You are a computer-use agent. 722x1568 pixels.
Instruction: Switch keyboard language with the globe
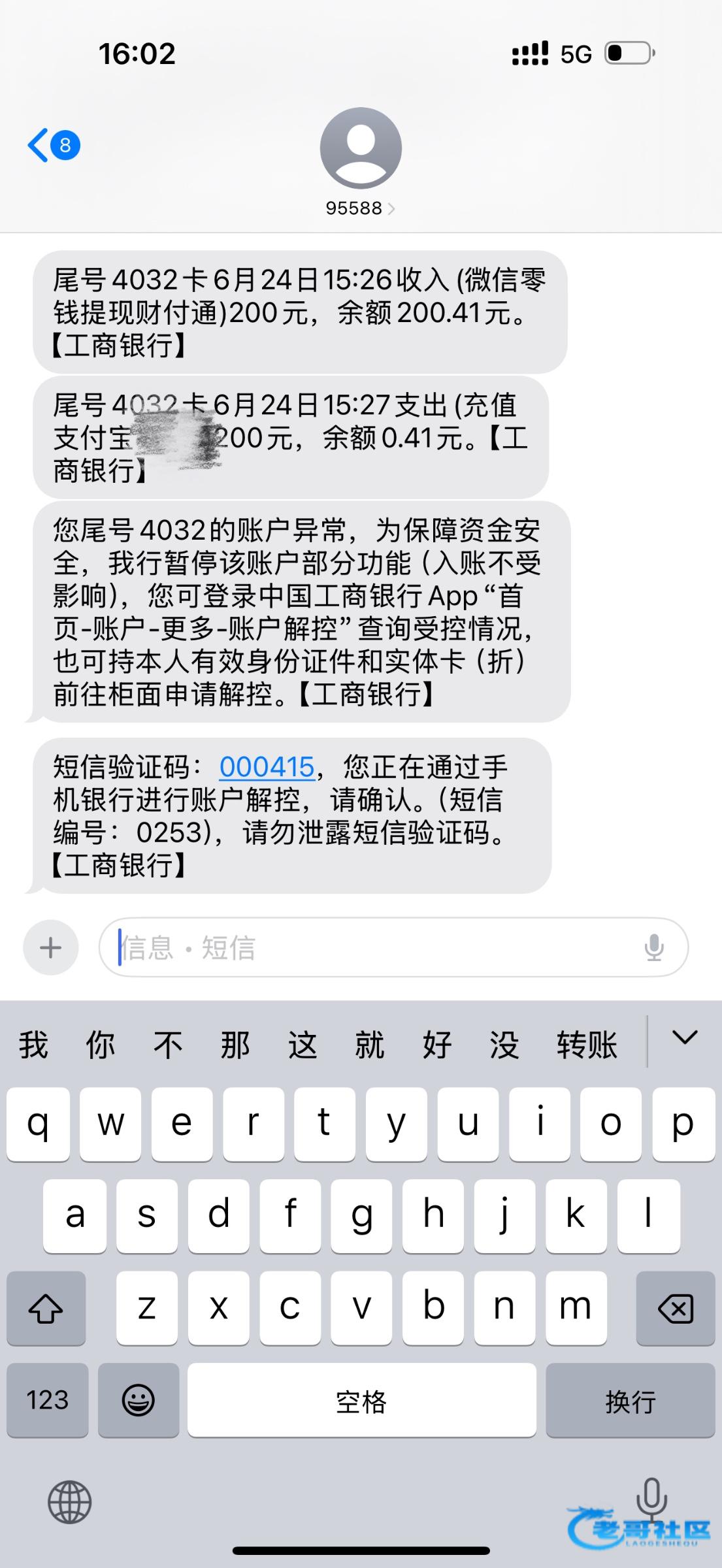pyautogui.click(x=70, y=1502)
